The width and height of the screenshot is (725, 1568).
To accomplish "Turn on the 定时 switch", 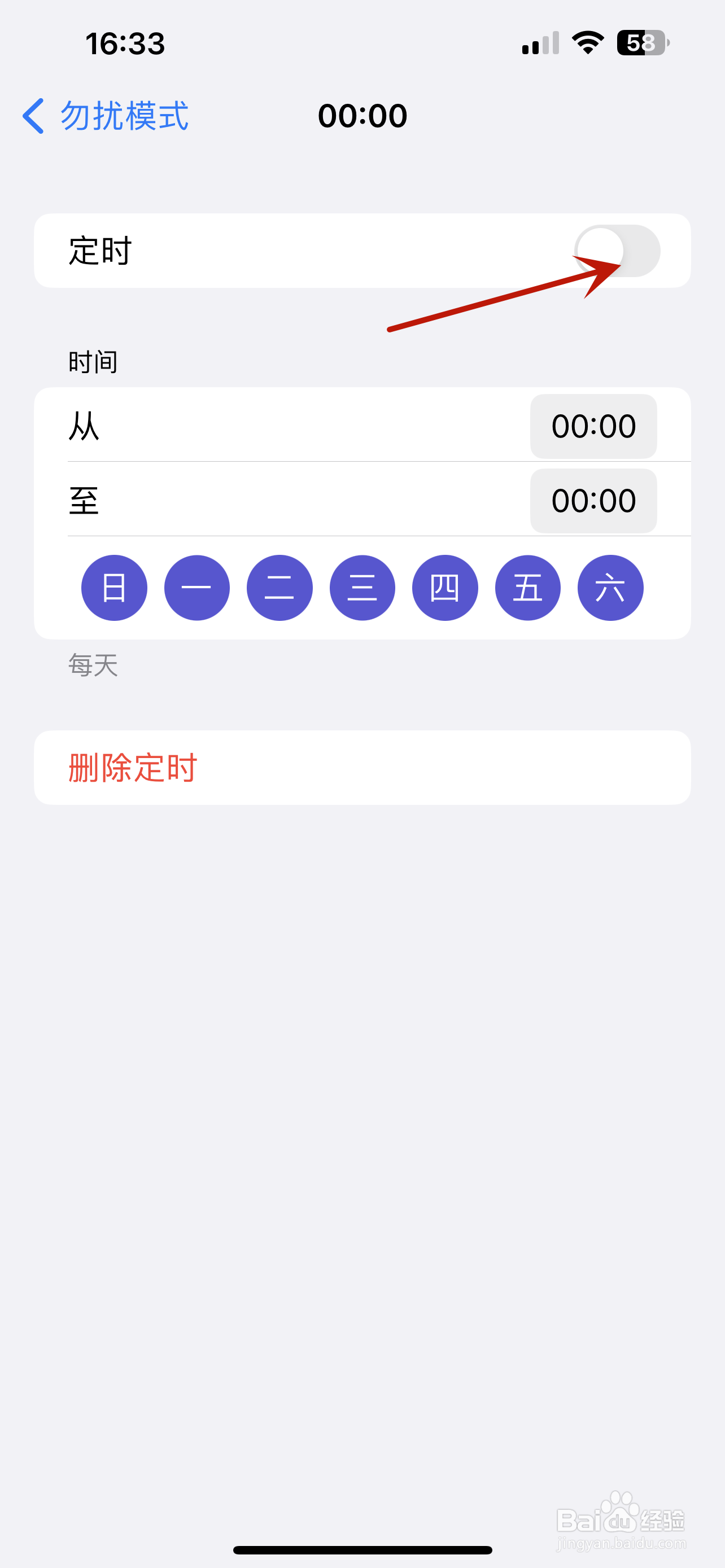I will (x=617, y=251).
